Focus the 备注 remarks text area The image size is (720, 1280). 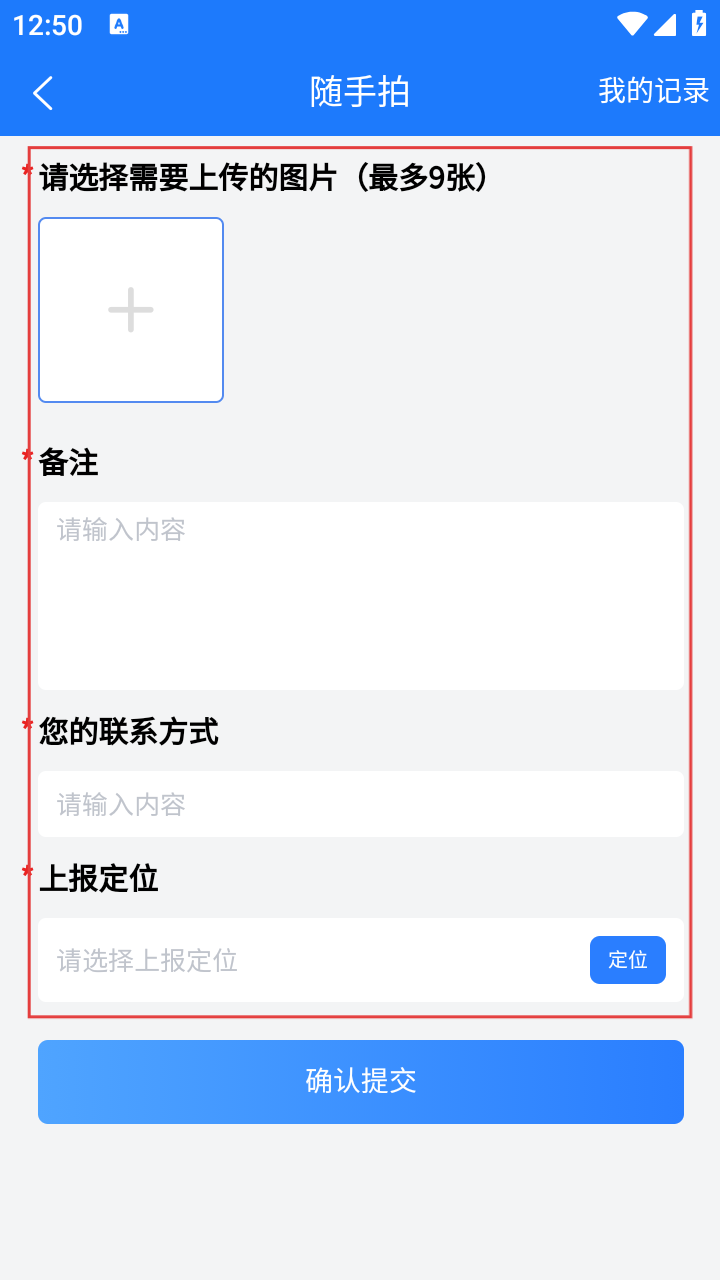(x=361, y=596)
